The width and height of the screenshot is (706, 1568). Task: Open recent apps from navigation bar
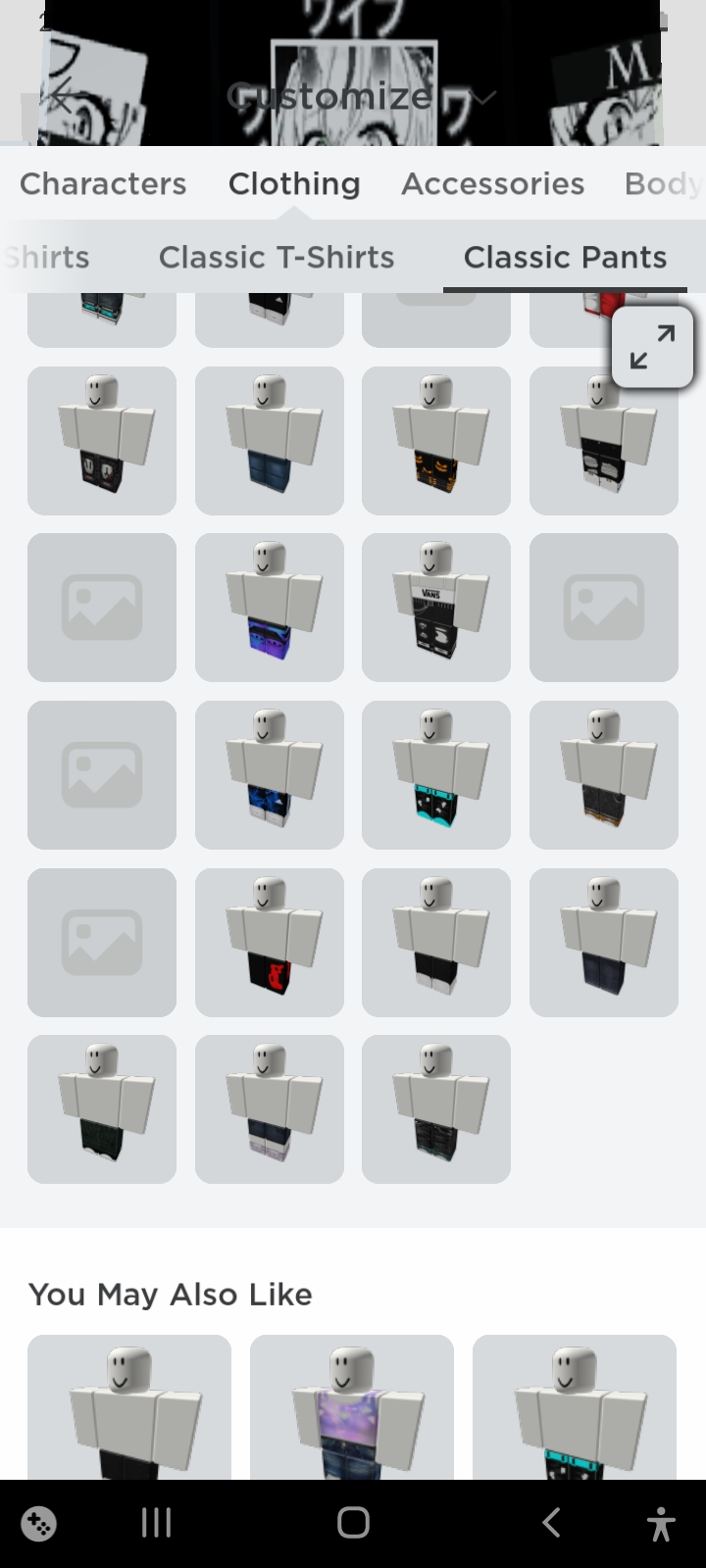coord(157,1522)
